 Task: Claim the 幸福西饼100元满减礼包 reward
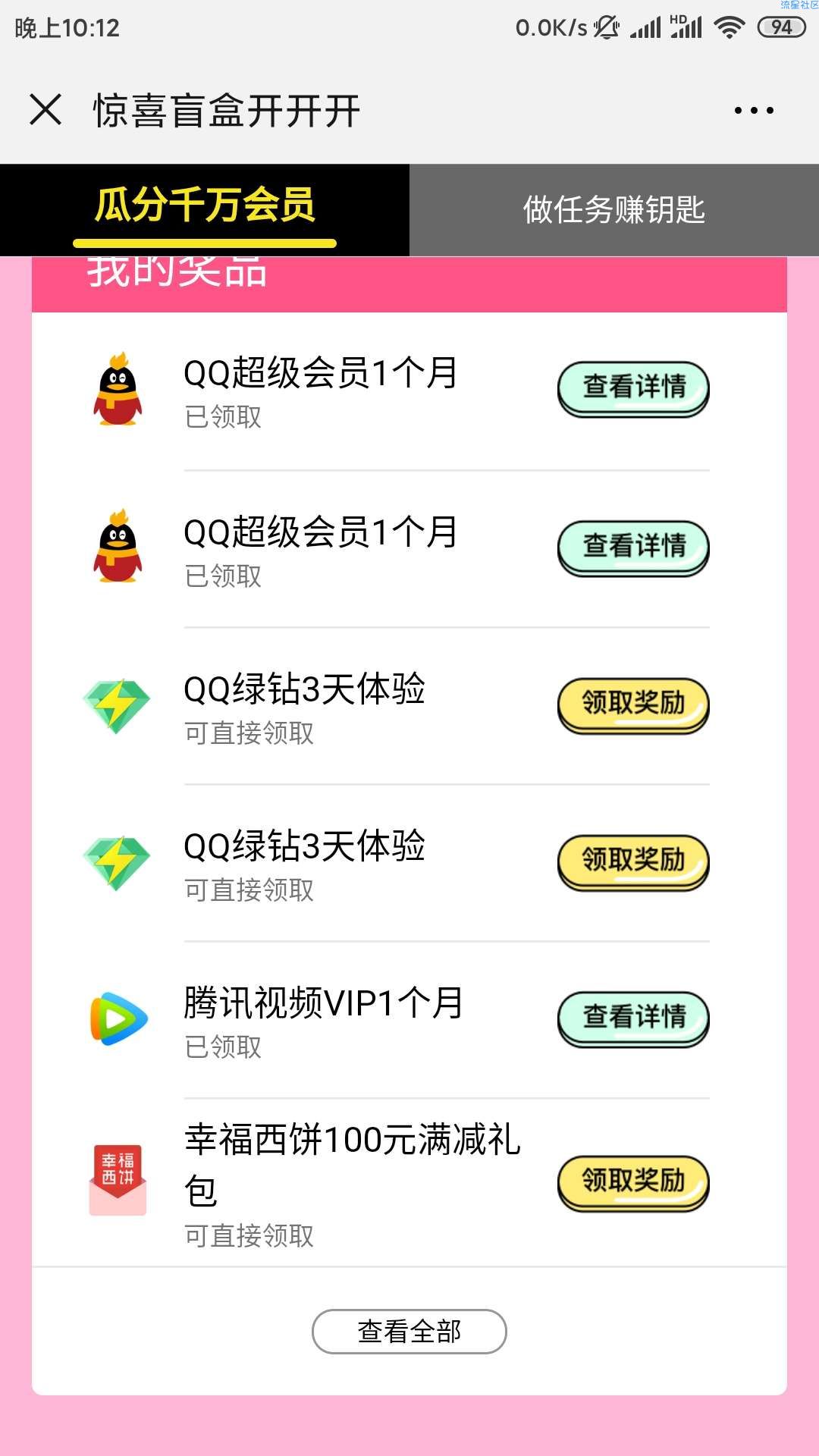pos(633,1183)
